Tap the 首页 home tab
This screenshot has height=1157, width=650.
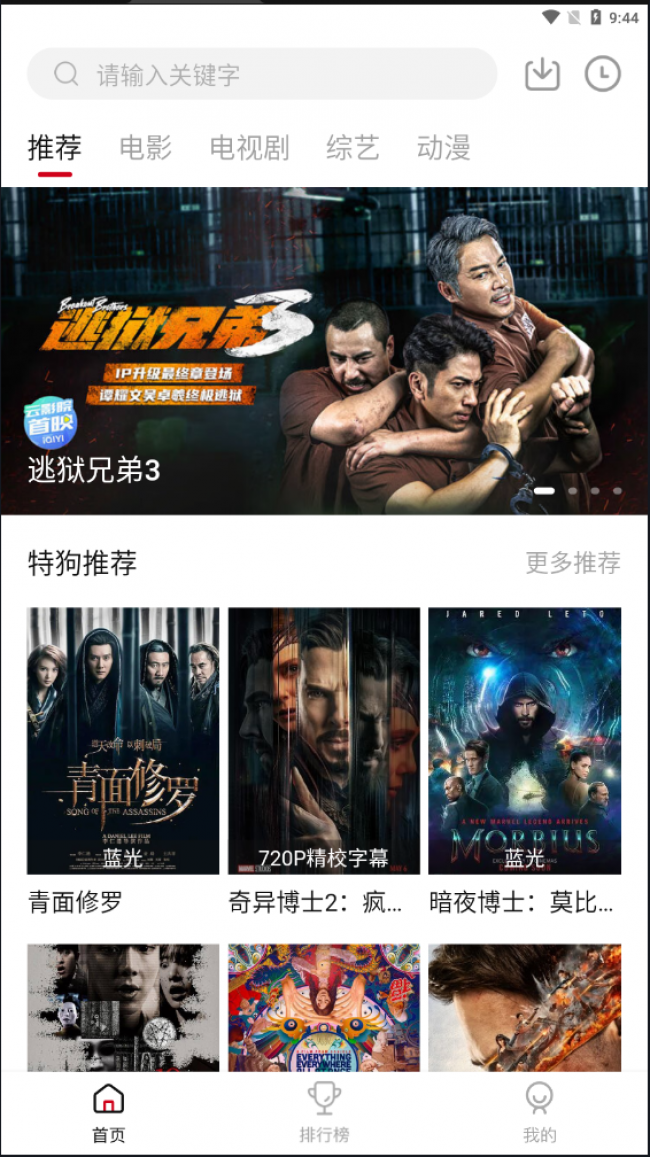click(x=108, y=1113)
